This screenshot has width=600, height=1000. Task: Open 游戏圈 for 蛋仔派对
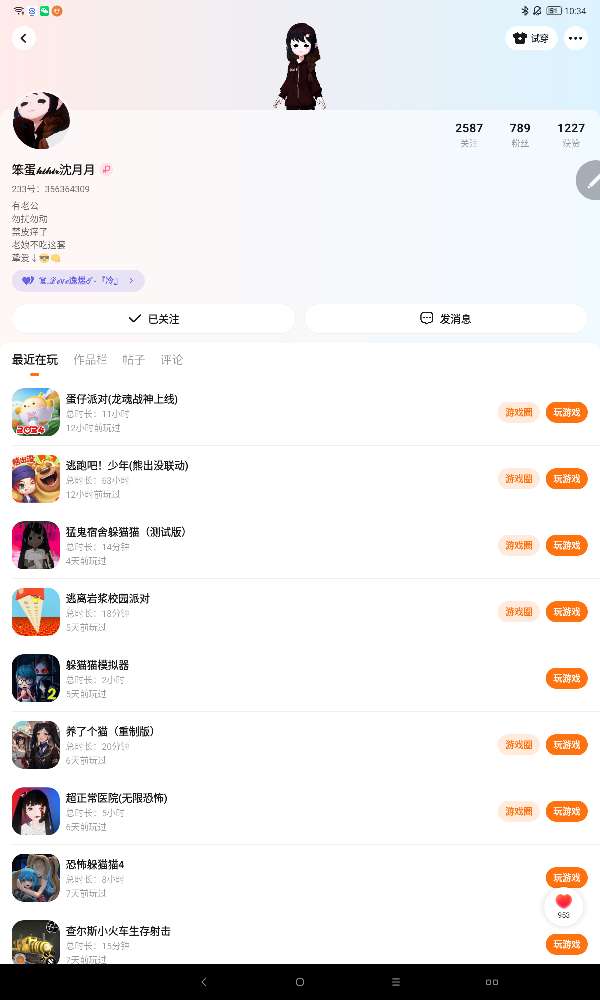pos(519,413)
